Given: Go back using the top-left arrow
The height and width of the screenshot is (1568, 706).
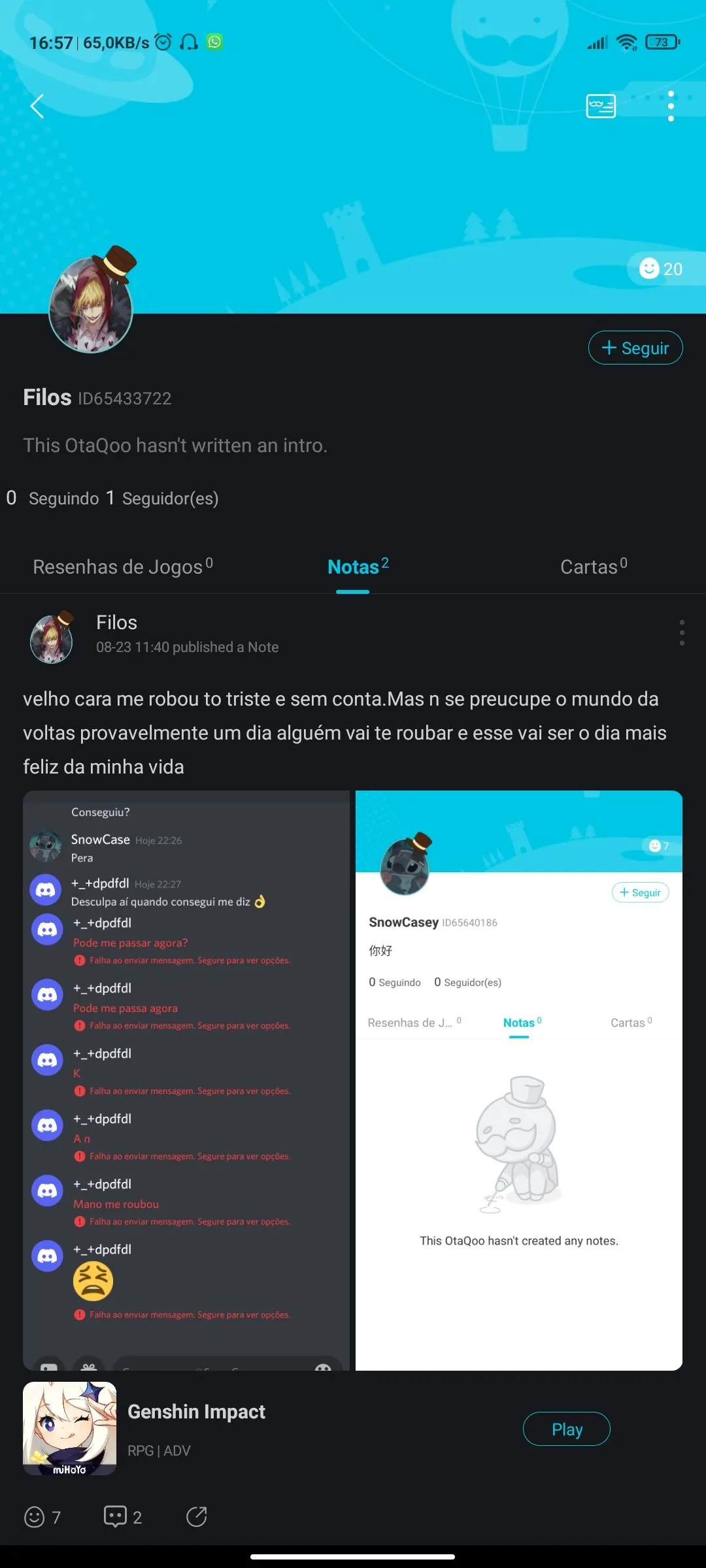Looking at the screenshot, I should click(x=37, y=106).
